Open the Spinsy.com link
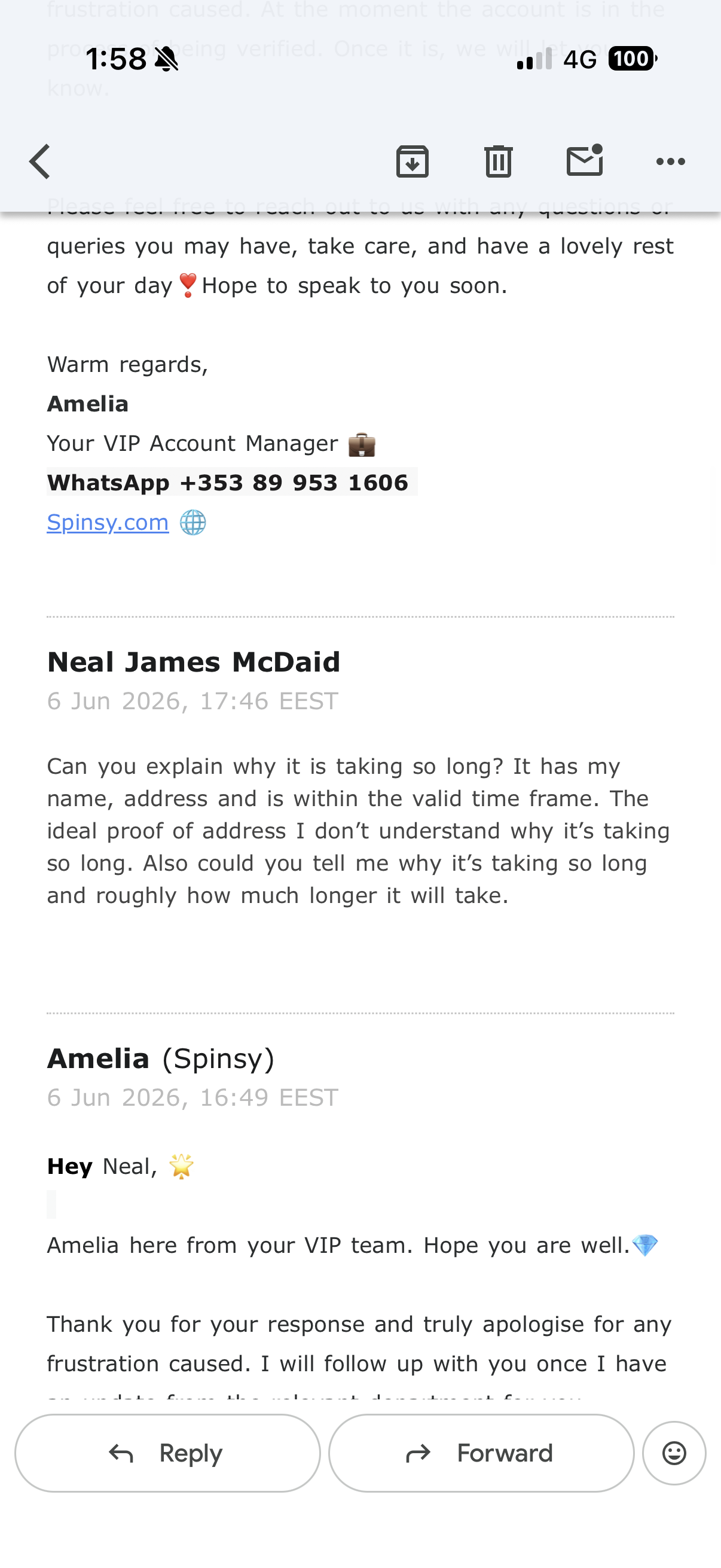Screen dimensions: 721x1568 [108, 522]
